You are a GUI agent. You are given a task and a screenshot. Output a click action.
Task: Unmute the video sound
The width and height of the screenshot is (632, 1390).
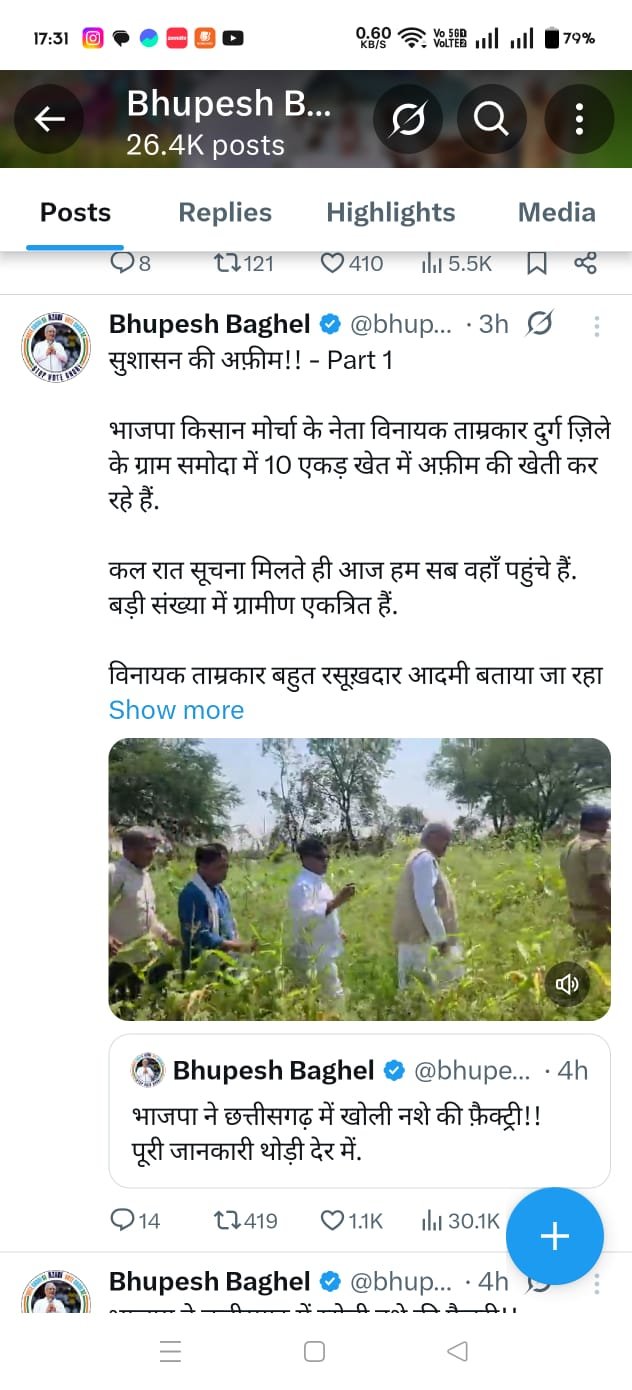[x=567, y=986]
